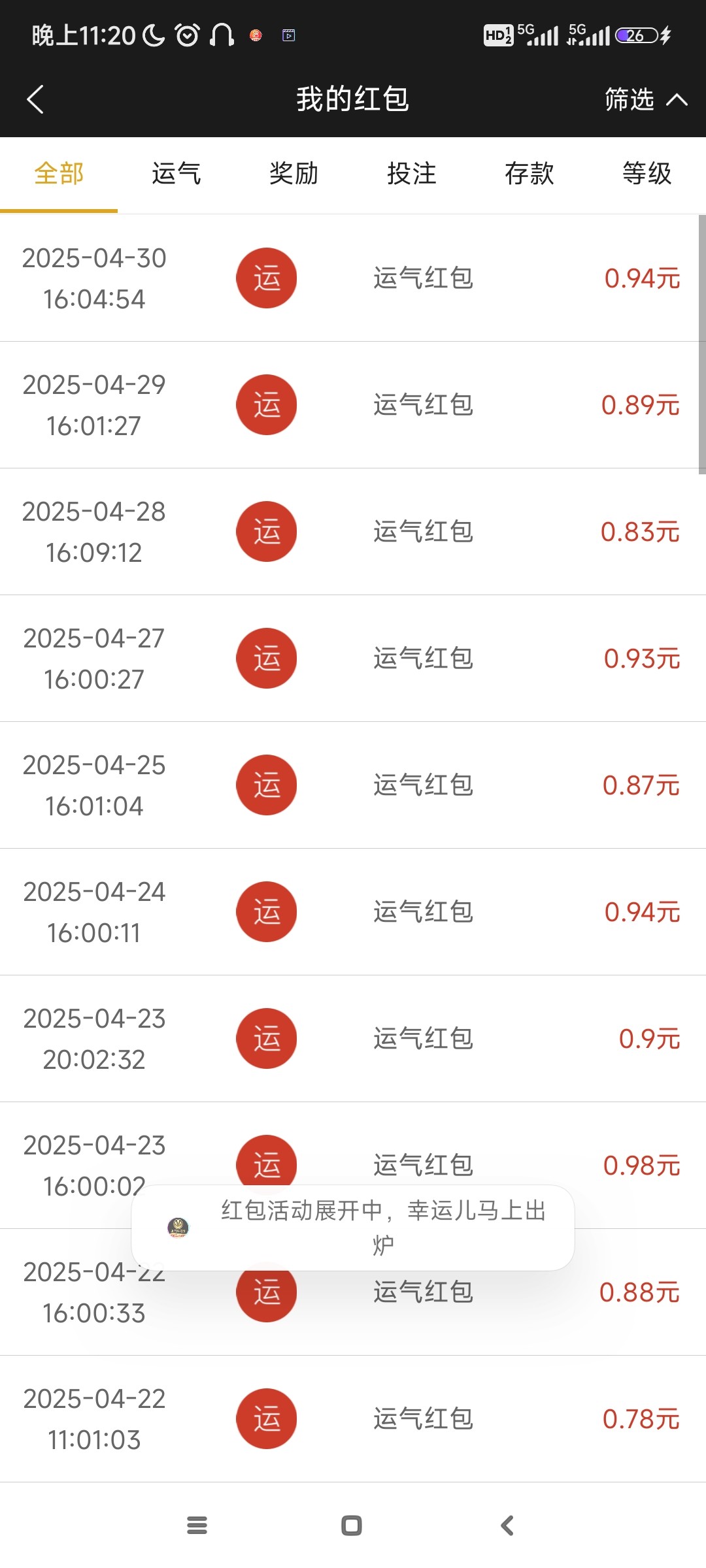Open the system recent apps menu
The image size is (706, 1568).
click(x=197, y=1526)
